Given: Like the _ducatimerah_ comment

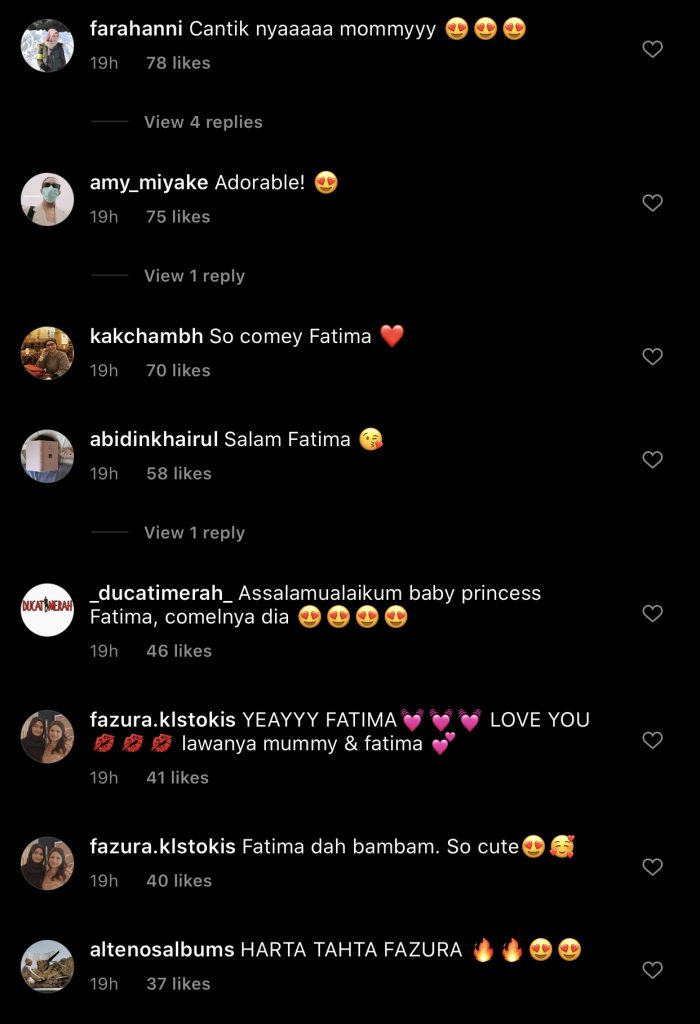Looking at the screenshot, I should point(652,614).
